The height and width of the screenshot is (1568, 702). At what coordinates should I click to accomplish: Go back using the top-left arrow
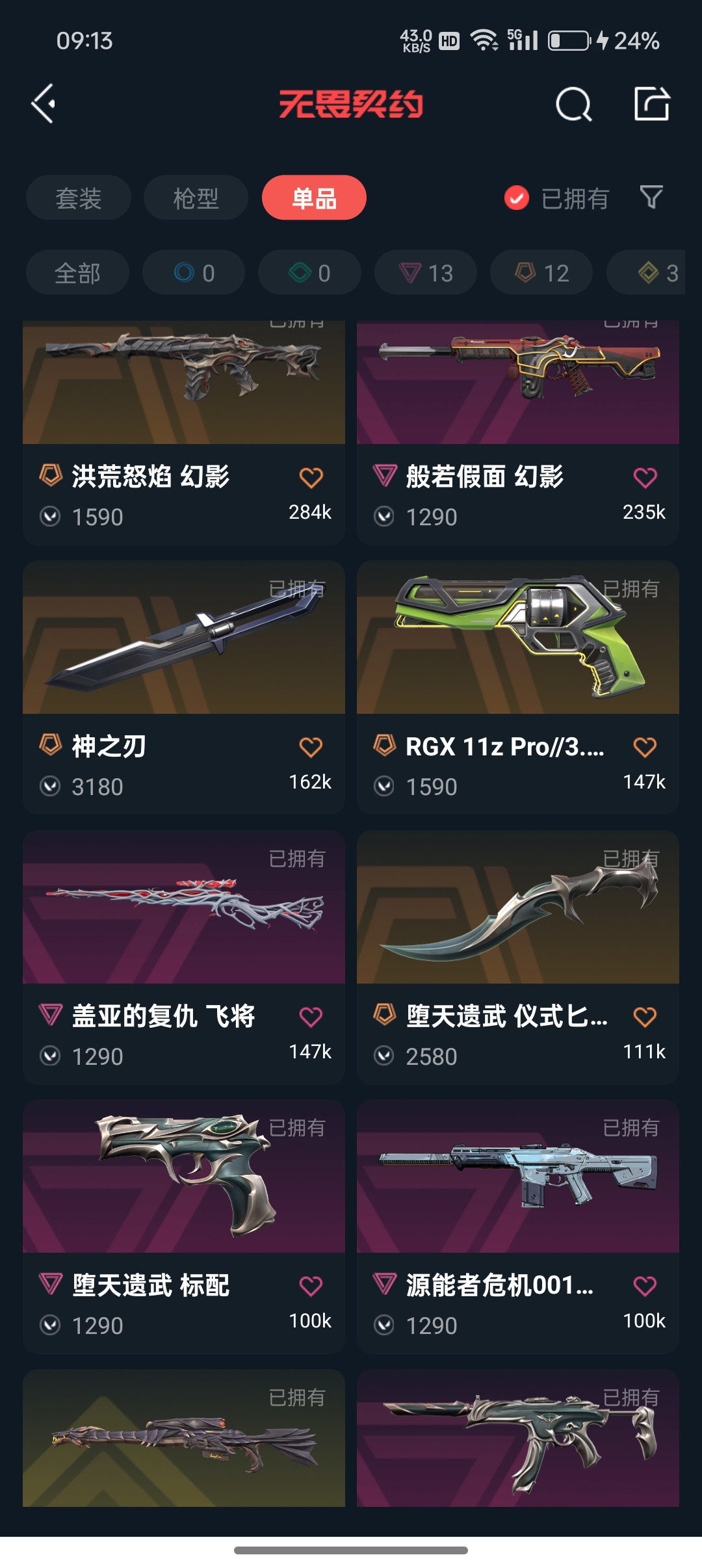(x=44, y=104)
